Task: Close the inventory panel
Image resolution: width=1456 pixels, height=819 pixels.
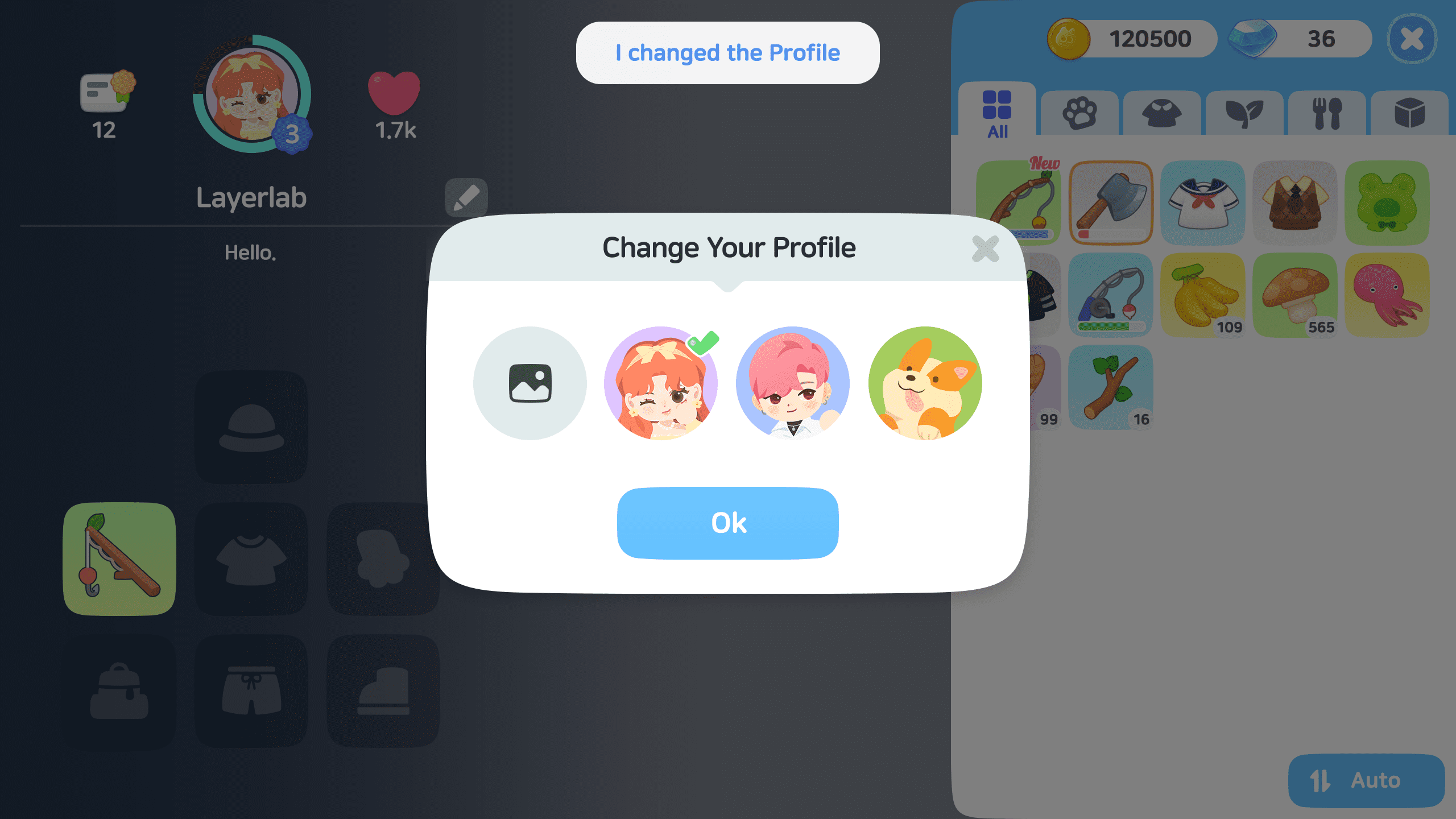Action: tap(1412, 39)
